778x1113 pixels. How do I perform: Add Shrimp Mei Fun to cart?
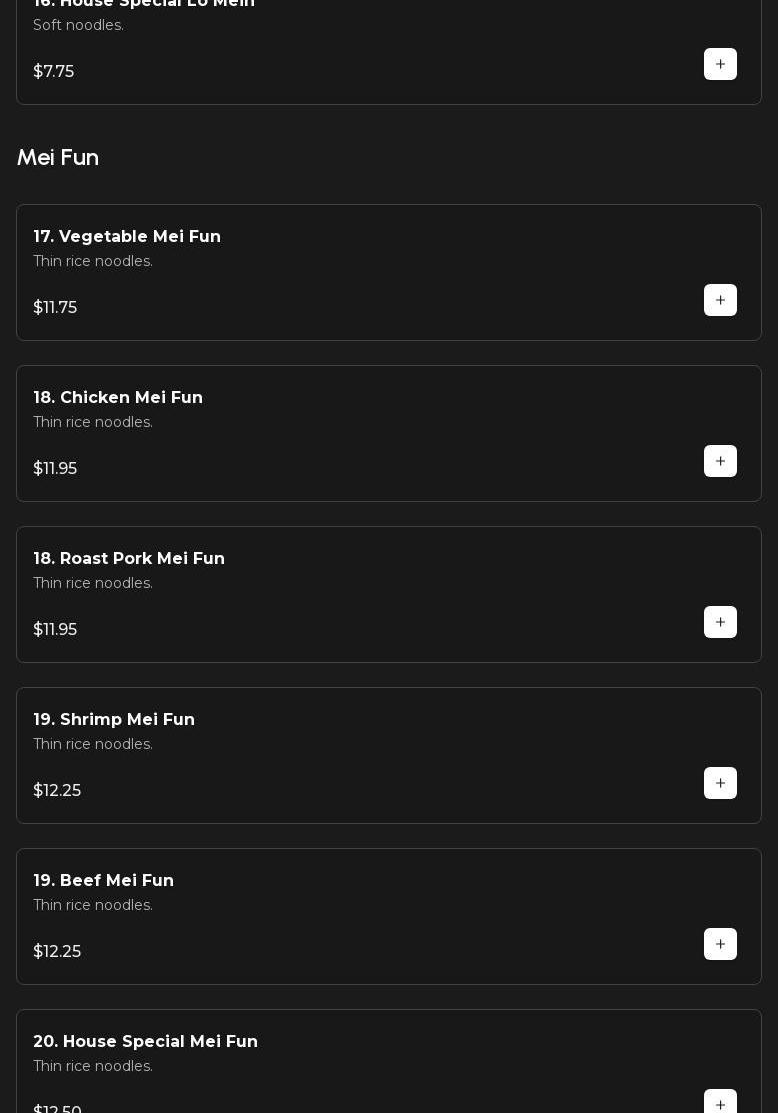click(720, 783)
